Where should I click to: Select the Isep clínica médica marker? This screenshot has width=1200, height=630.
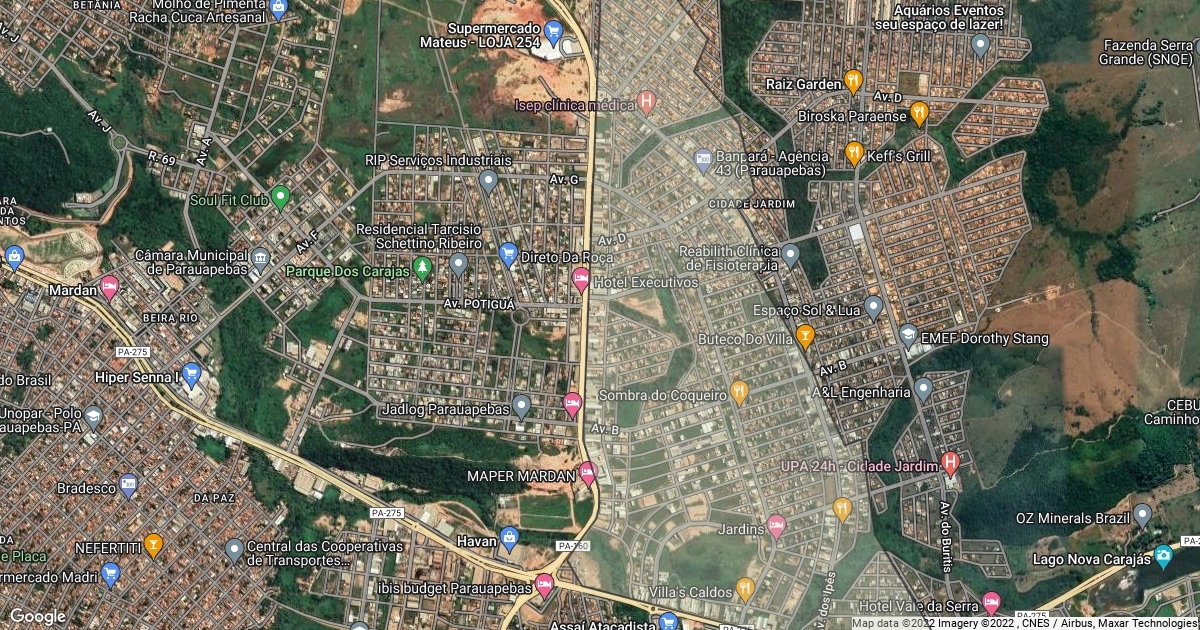pyautogui.click(x=646, y=101)
